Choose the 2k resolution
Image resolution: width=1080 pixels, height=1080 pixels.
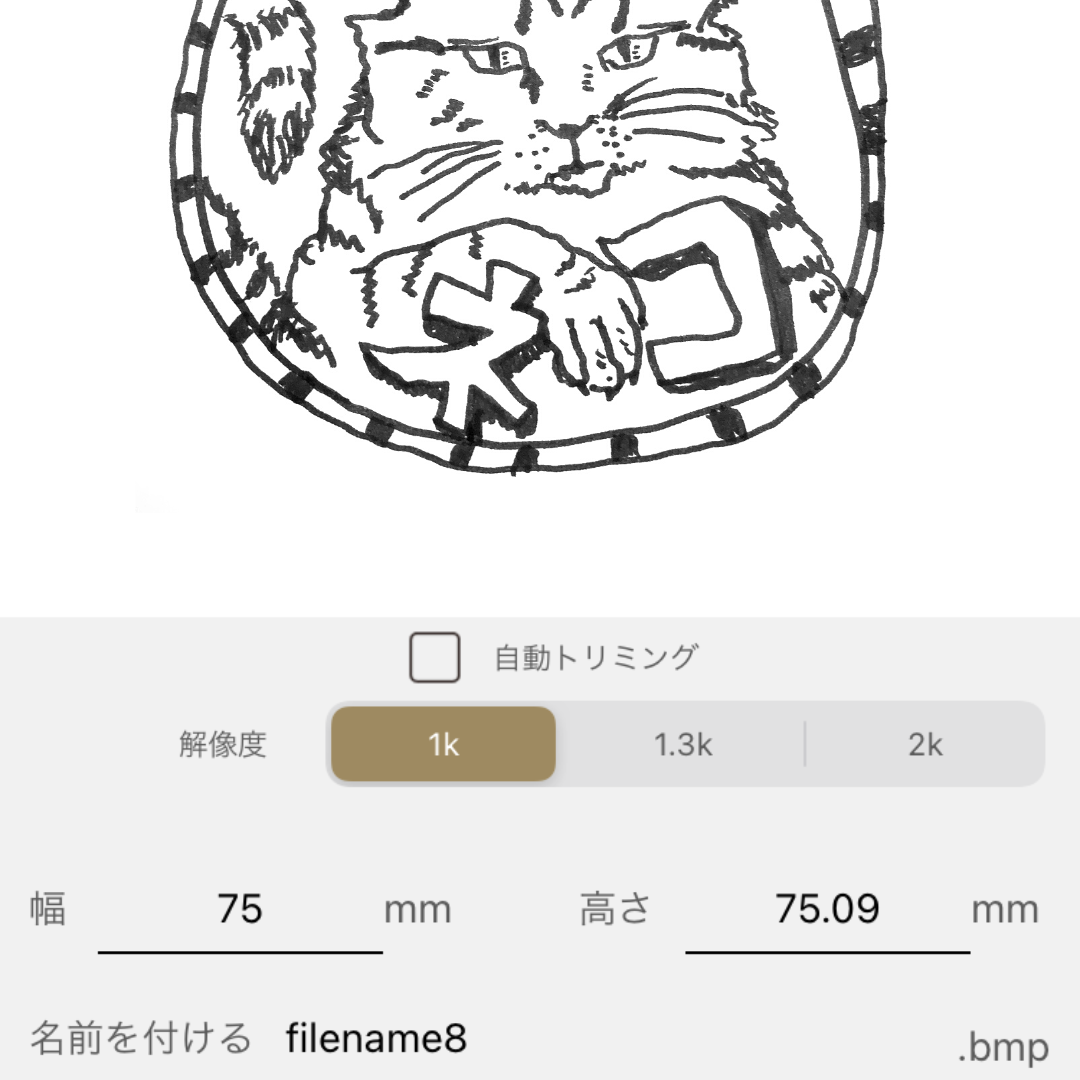925,745
